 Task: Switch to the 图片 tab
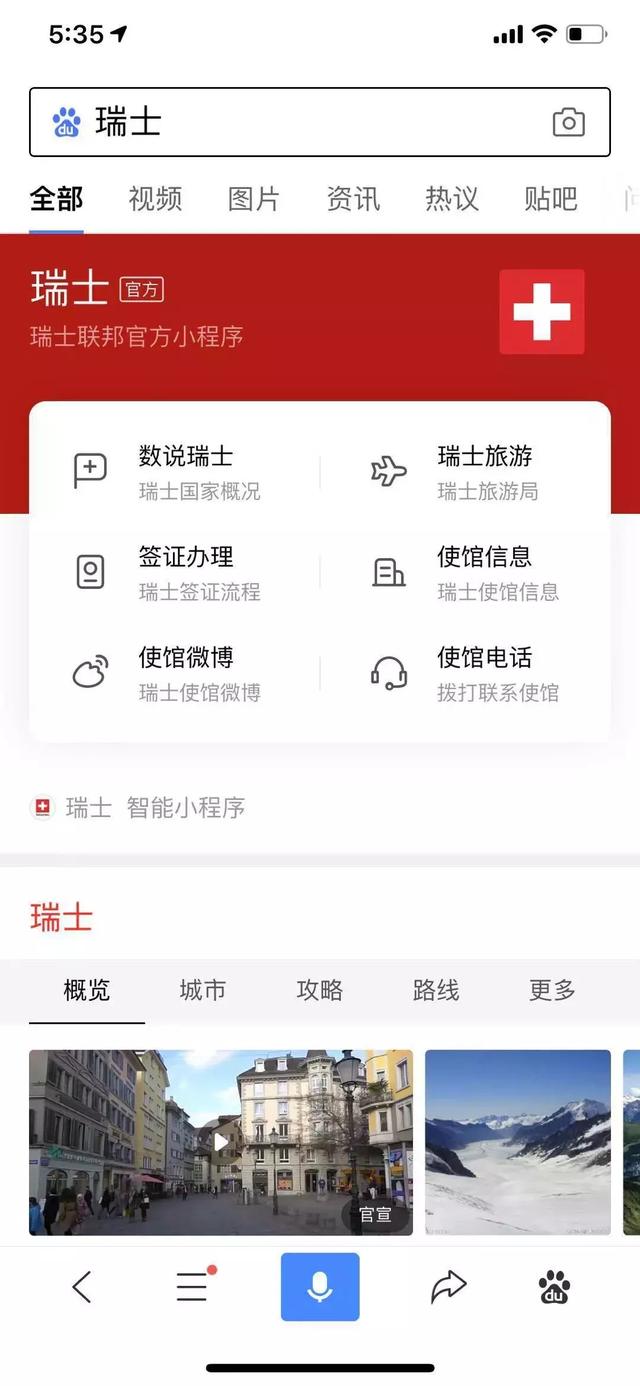point(253,199)
